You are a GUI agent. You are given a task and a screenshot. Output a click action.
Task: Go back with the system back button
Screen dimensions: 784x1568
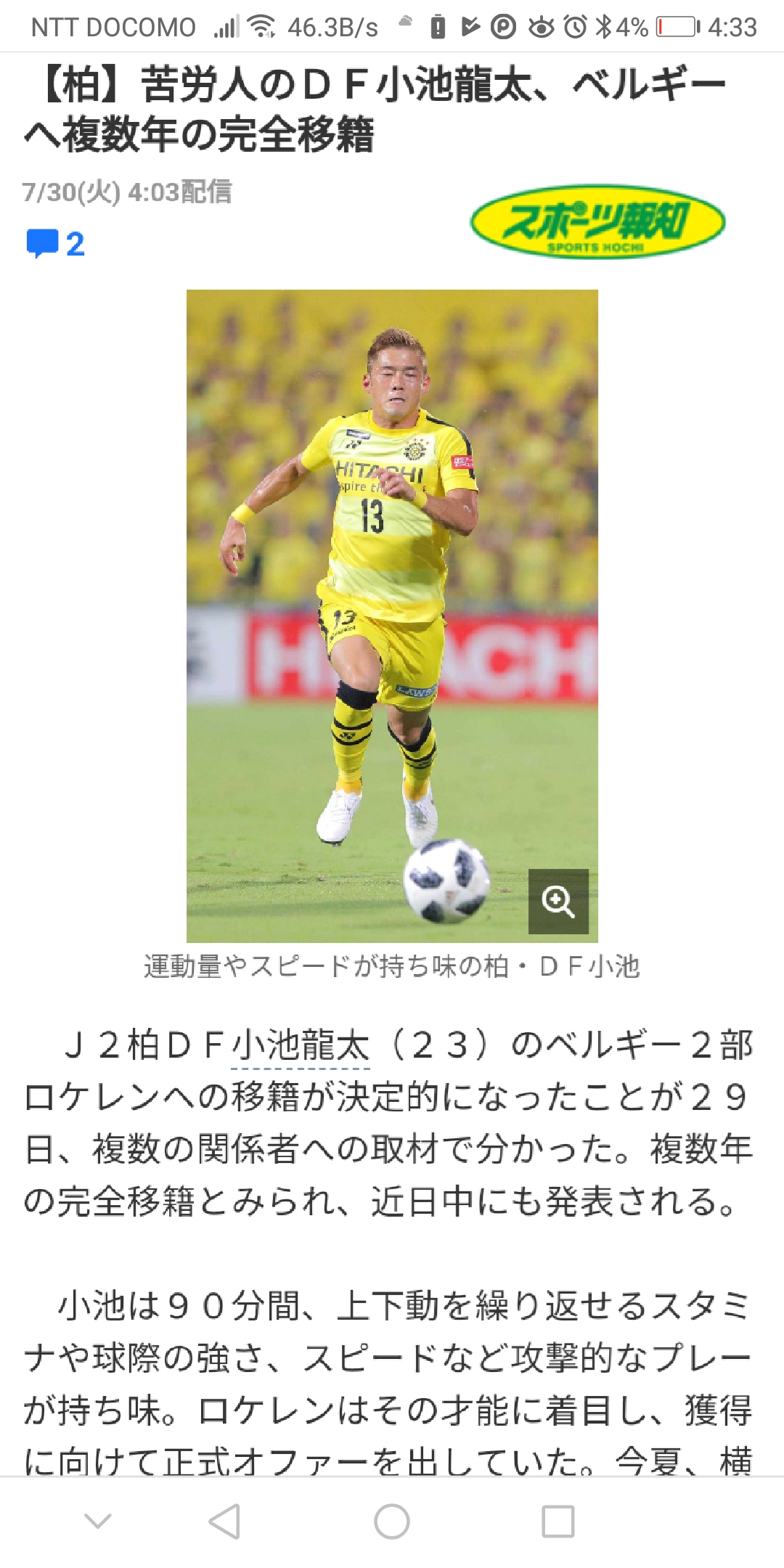(x=224, y=1522)
